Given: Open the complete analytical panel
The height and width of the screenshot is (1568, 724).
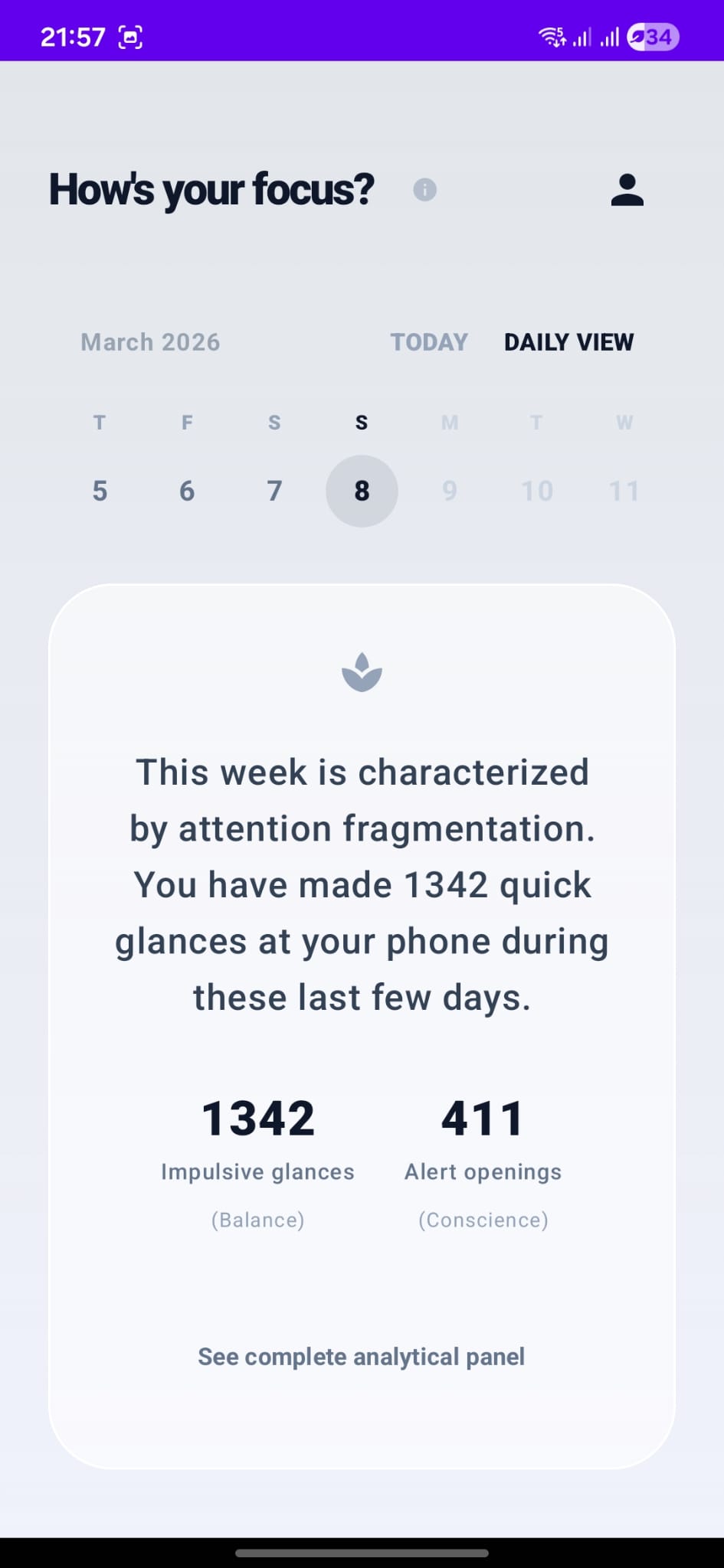Looking at the screenshot, I should pyautogui.click(x=361, y=1357).
